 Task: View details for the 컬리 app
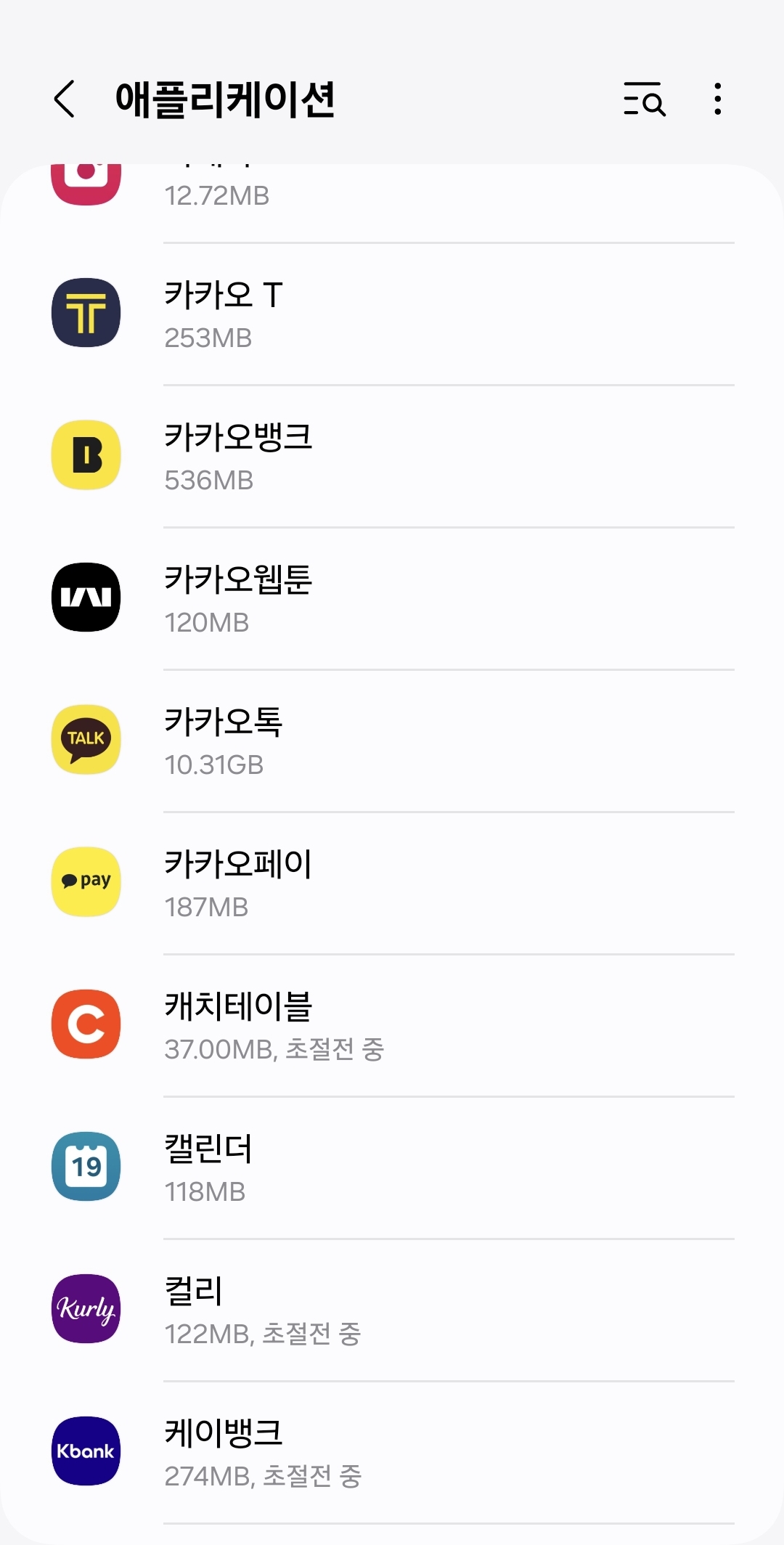tap(392, 1310)
